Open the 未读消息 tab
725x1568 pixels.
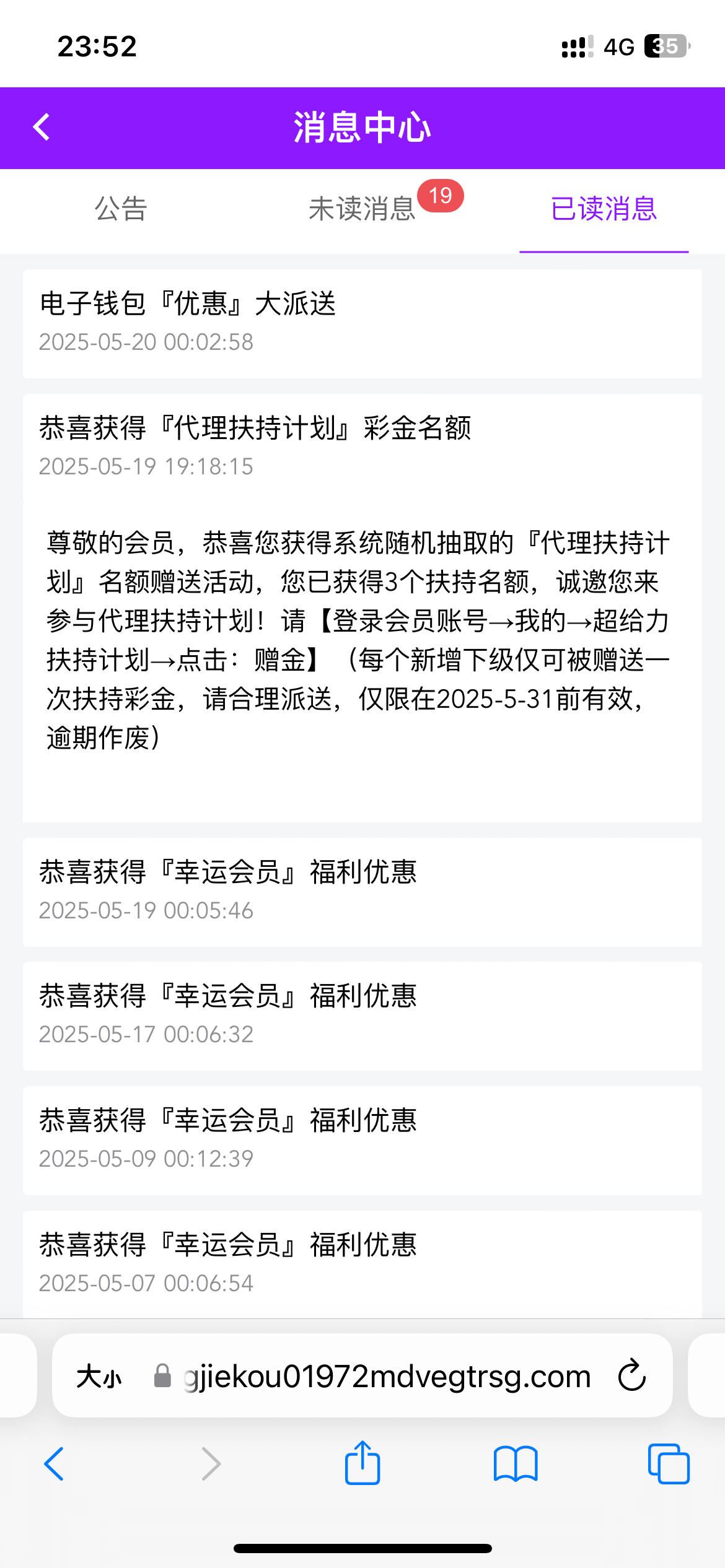(362, 209)
